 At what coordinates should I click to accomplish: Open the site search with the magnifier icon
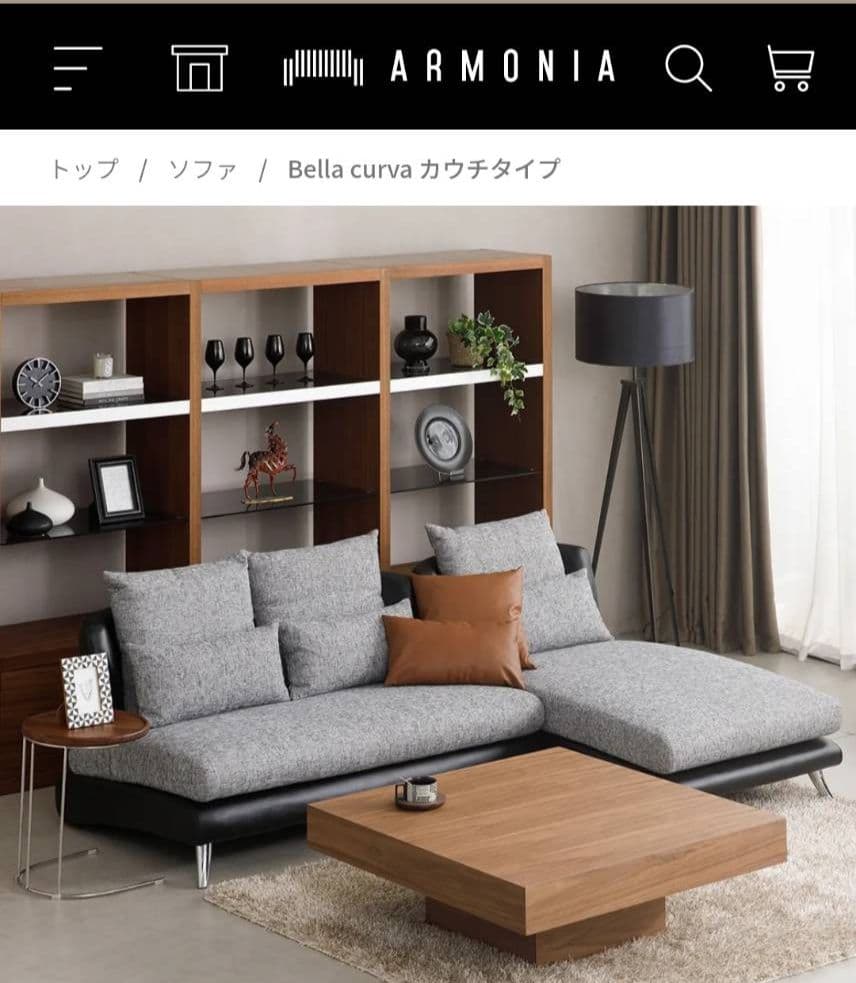(688, 69)
